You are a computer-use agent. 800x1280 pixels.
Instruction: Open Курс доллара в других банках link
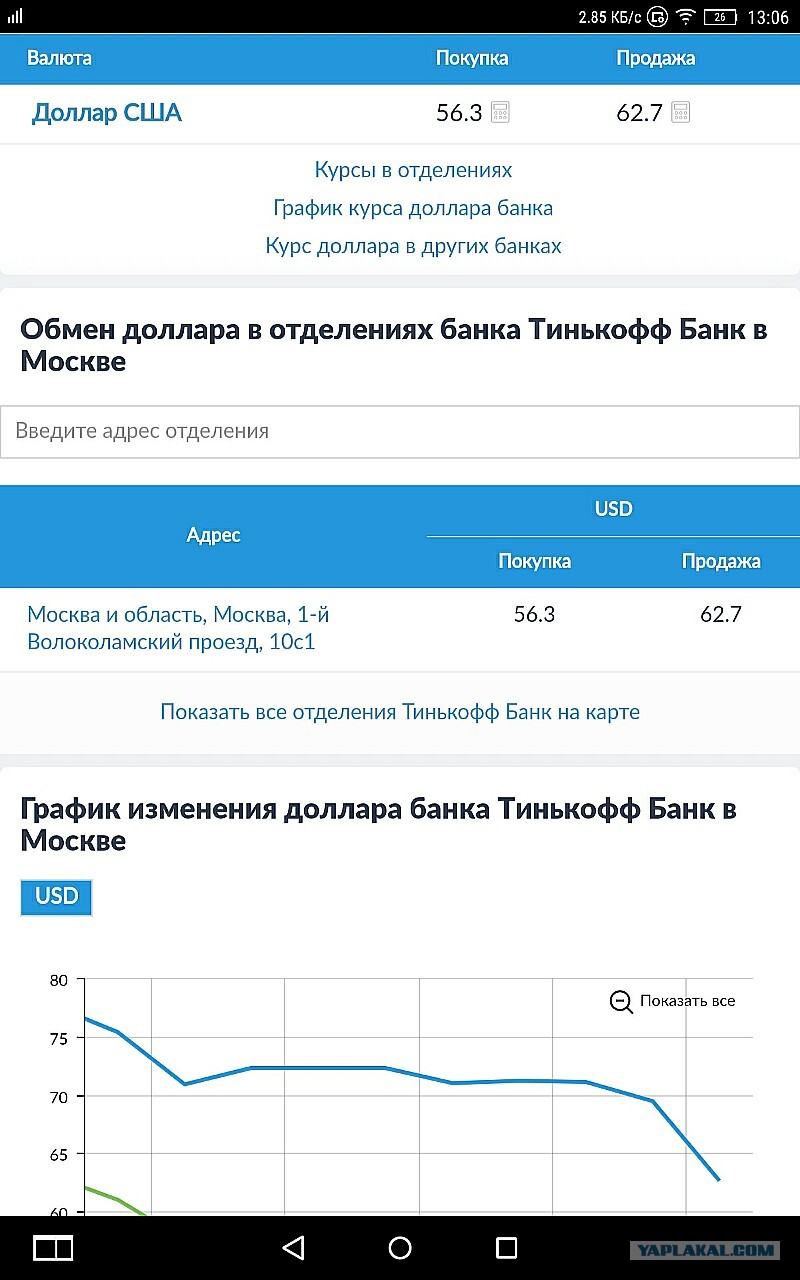tap(413, 246)
